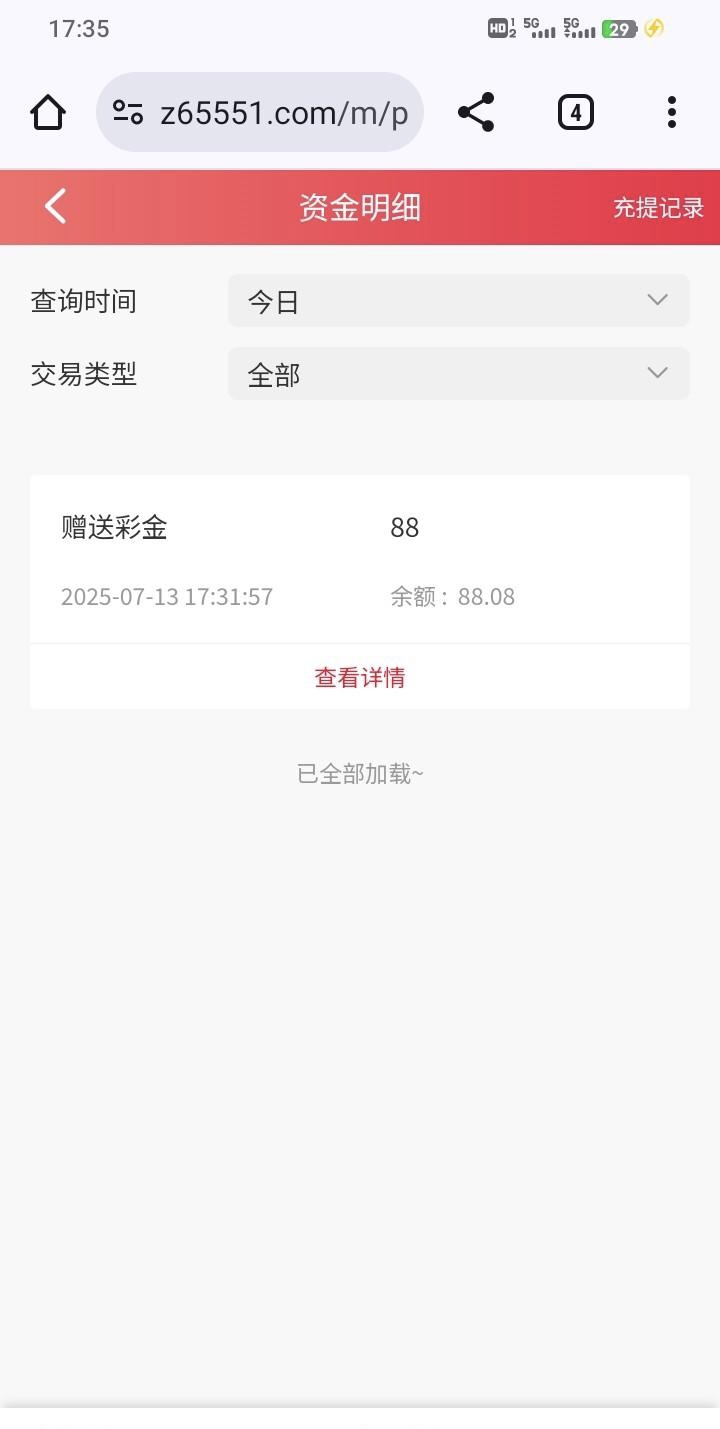Expand the 查询时间 dropdown showing 今日

[459, 300]
